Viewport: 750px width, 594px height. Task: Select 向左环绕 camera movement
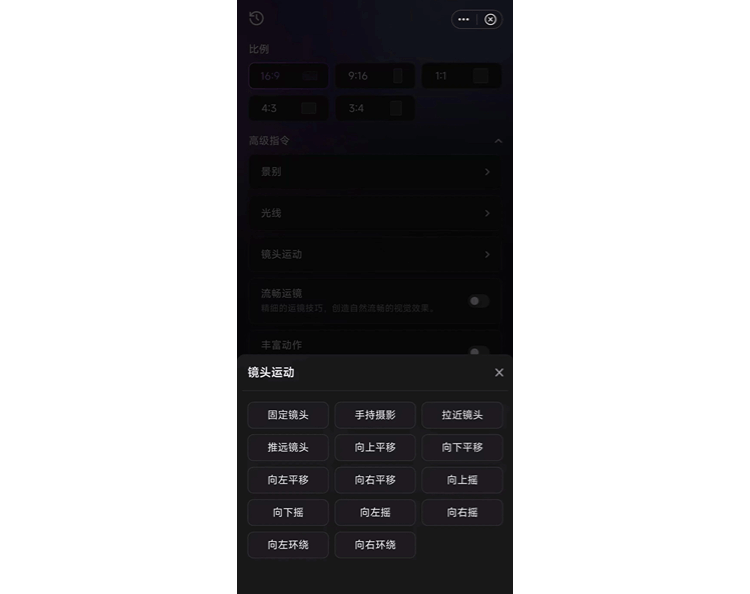coord(288,545)
